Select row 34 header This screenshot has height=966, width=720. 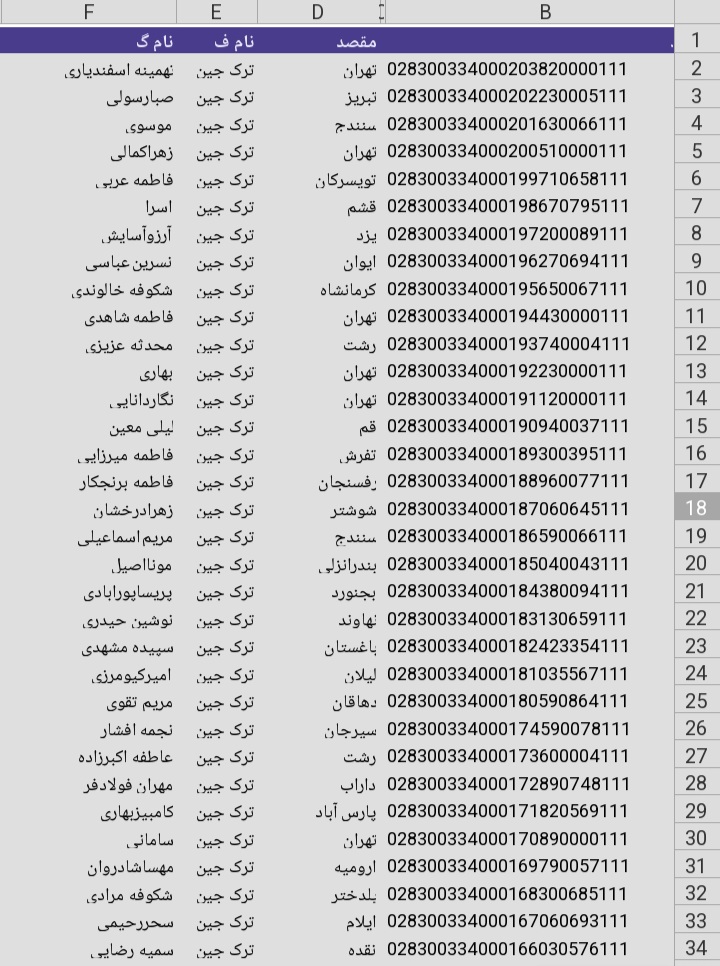[697, 947]
